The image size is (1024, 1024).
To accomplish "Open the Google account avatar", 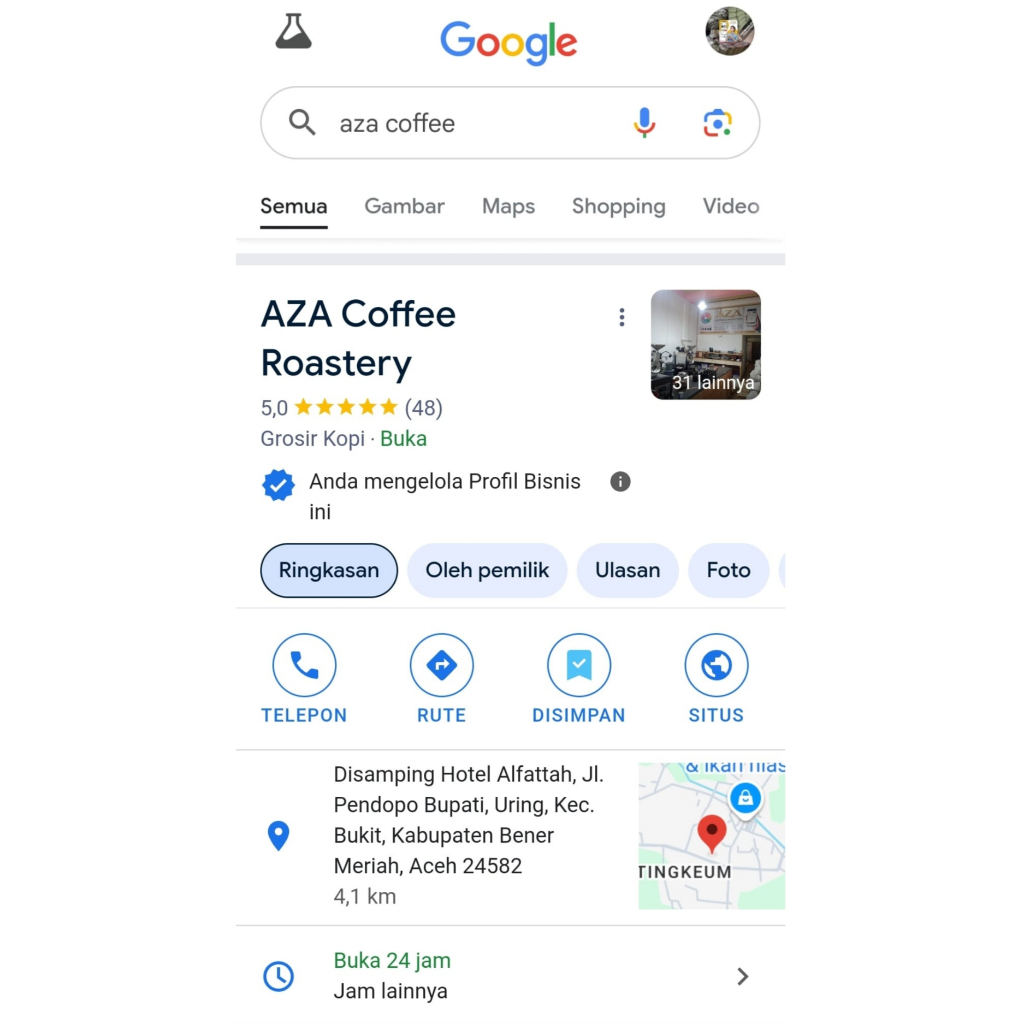I will click(729, 32).
